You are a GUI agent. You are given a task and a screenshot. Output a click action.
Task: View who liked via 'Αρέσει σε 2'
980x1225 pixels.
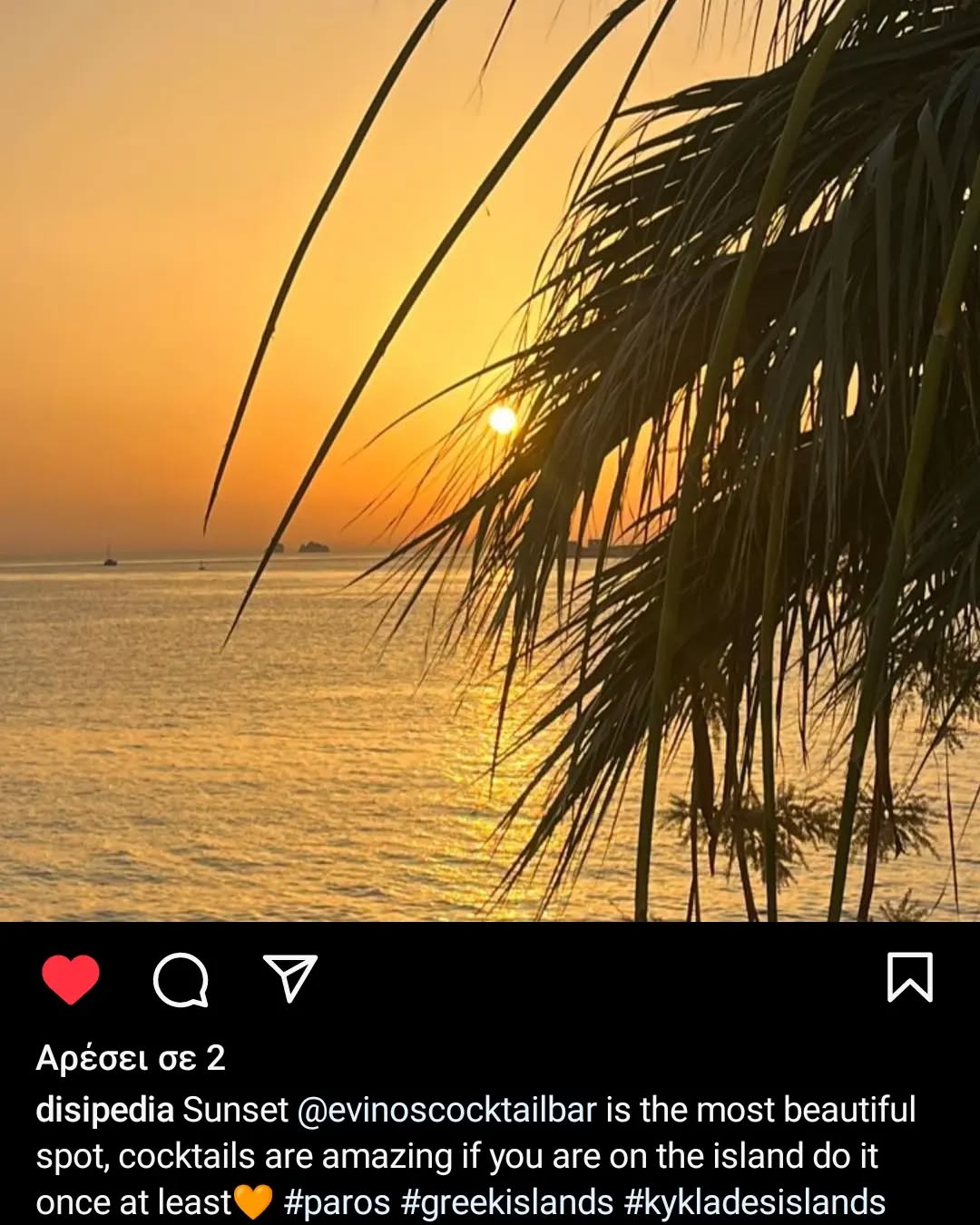coord(131,1058)
